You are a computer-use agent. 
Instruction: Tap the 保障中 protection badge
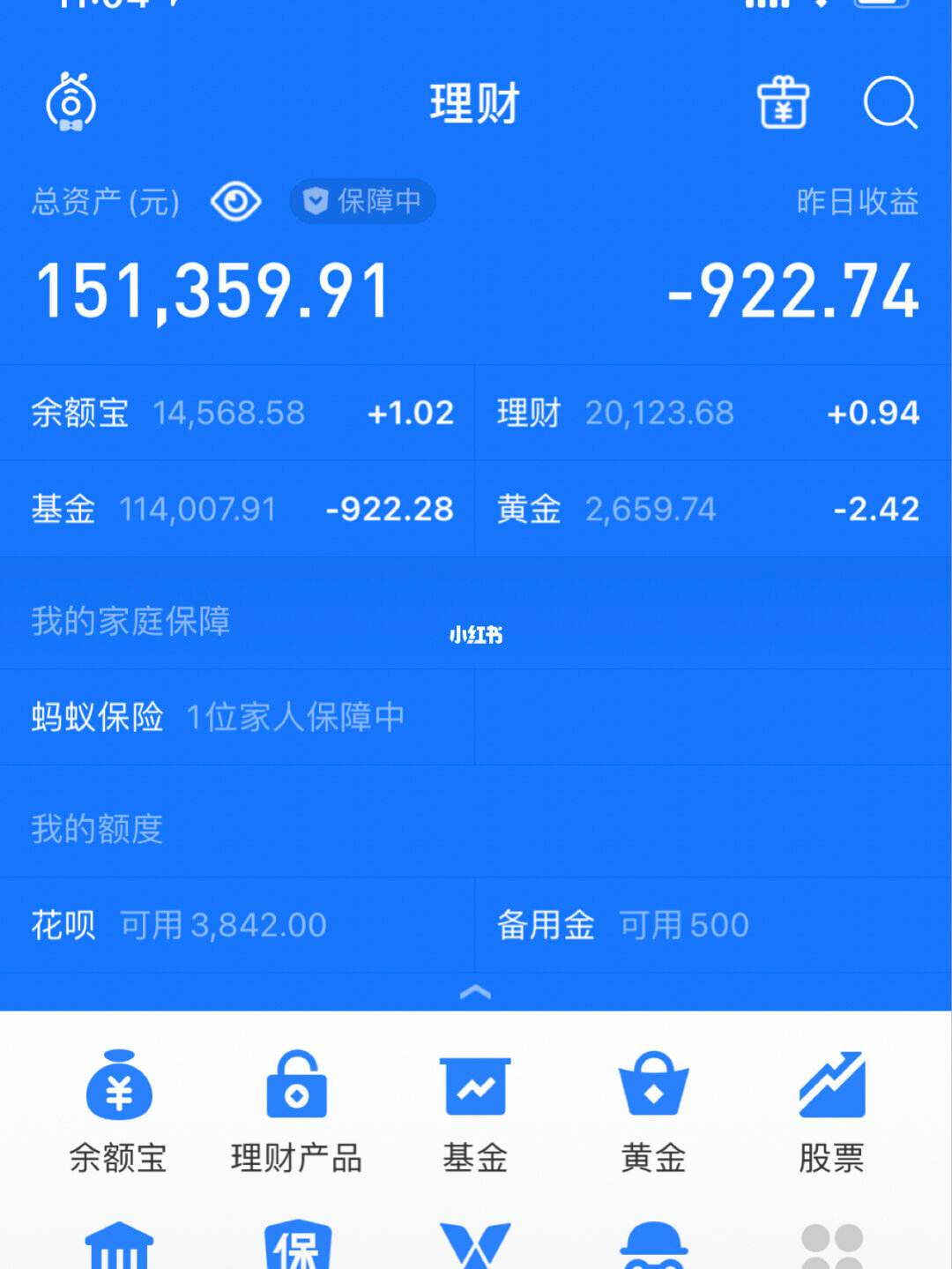(x=362, y=202)
